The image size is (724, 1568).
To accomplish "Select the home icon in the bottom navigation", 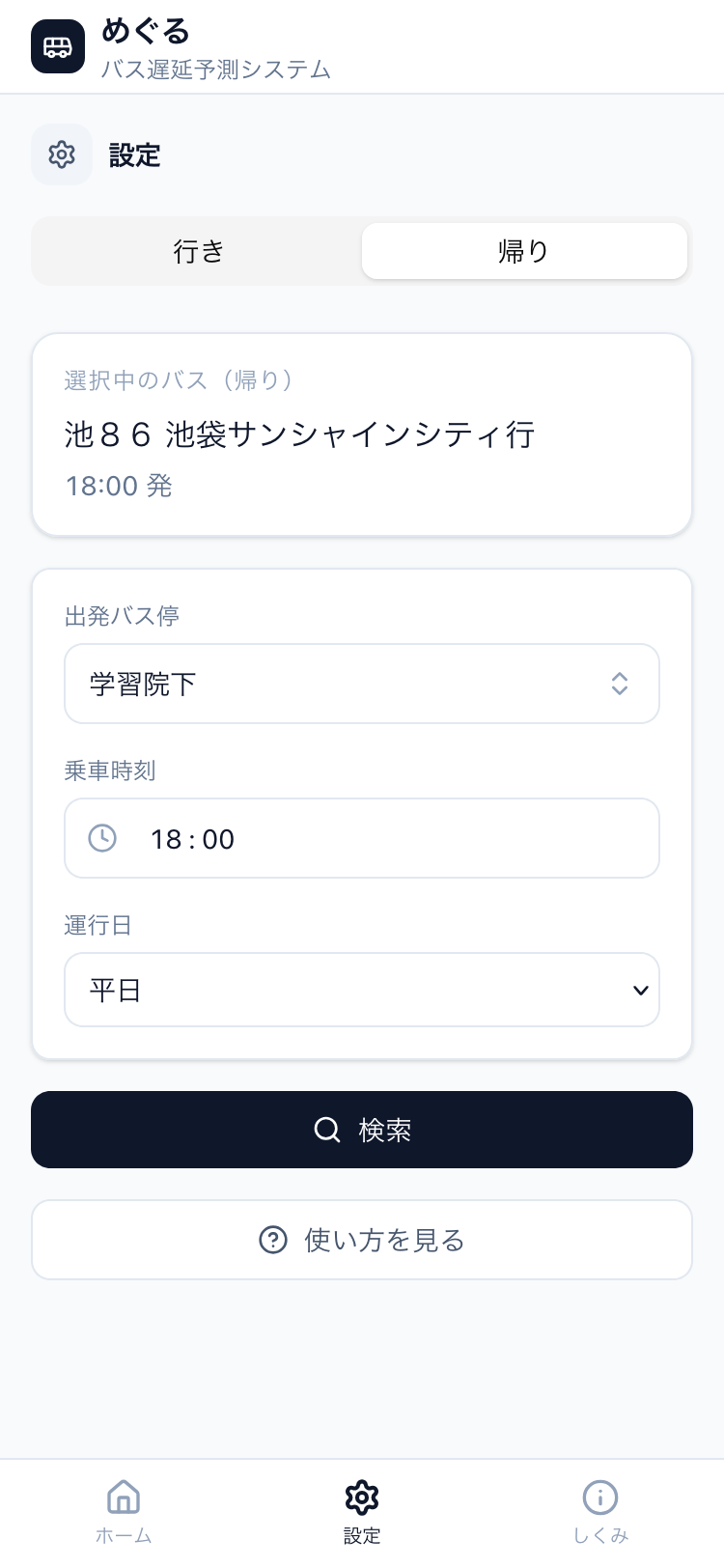I will 124,1497.
